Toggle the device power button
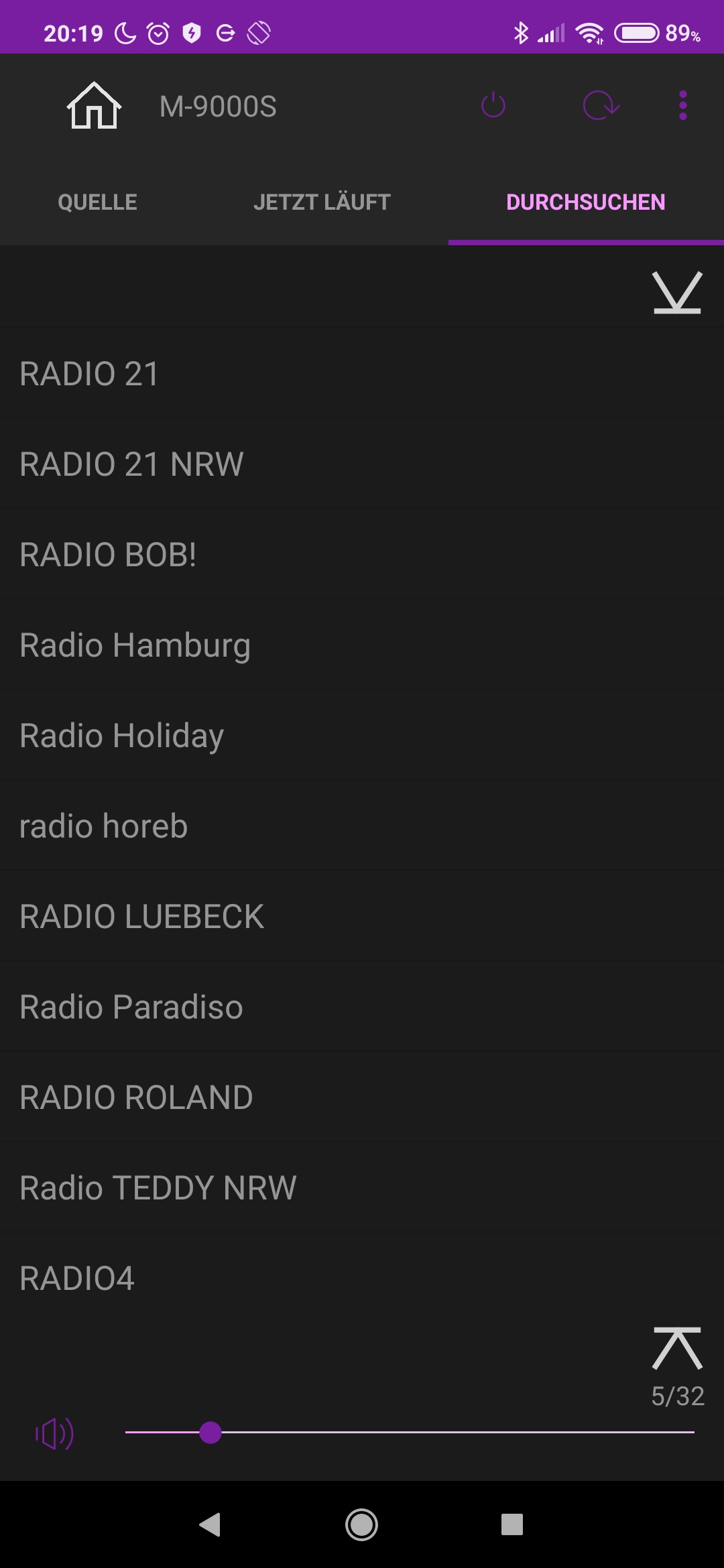 493,105
